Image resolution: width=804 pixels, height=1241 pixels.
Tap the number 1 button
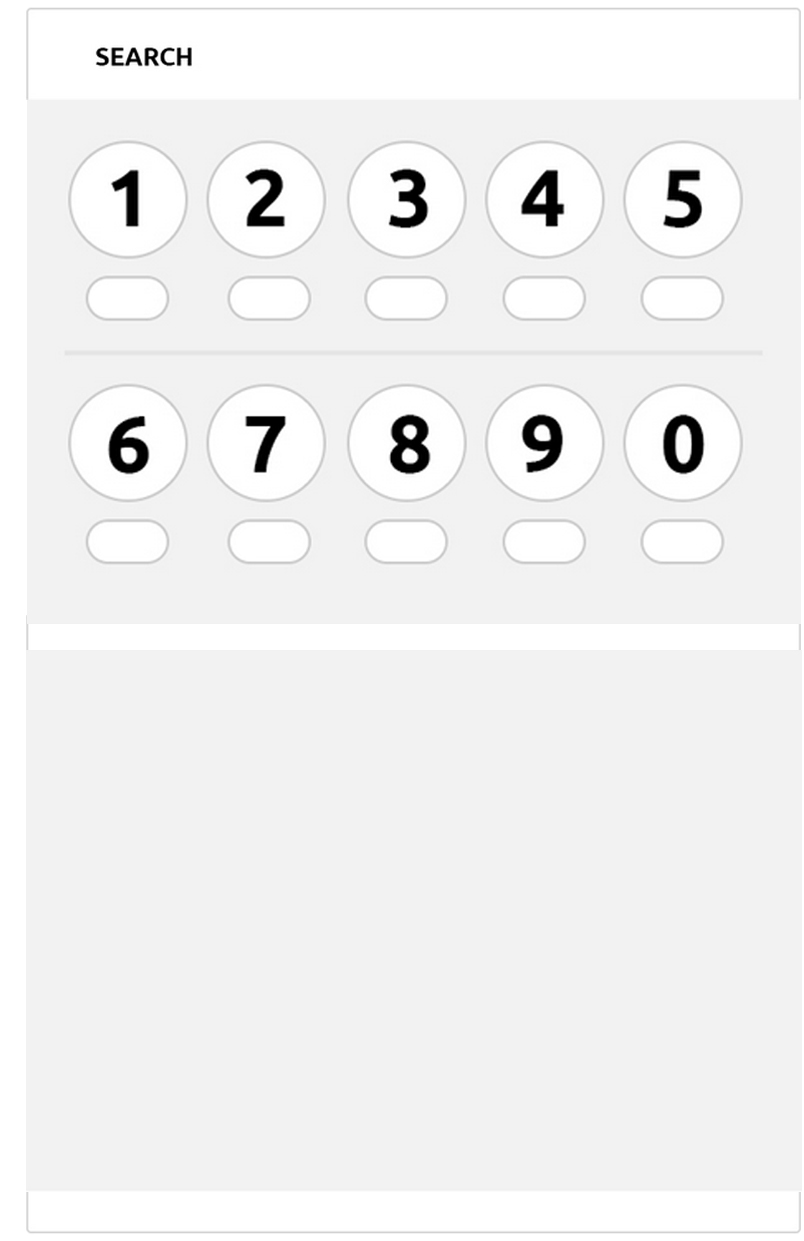click(x=128, y=200)
